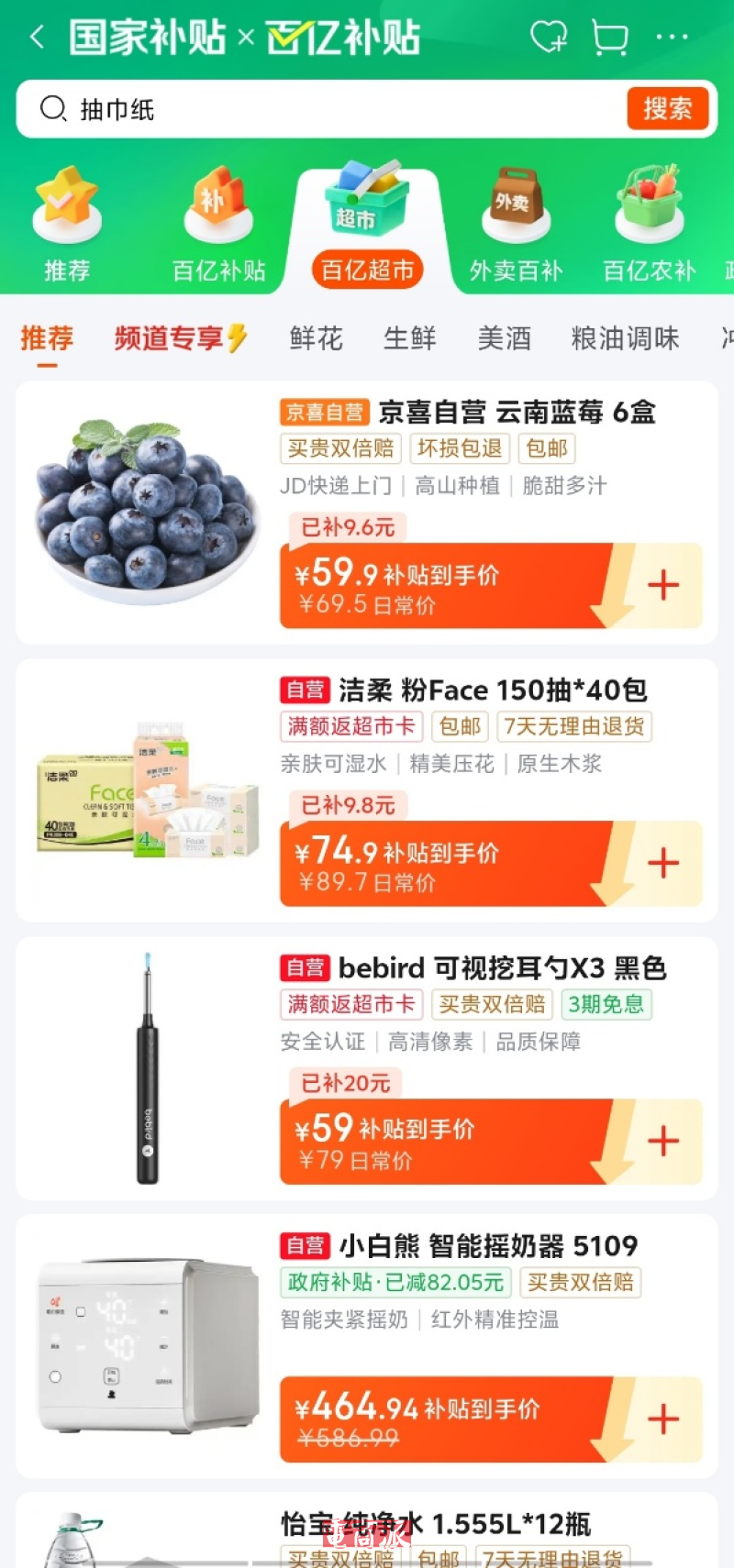734x1568 pixels.
Task: Select the 粮油调味 category tab
Action: point(625,338)
